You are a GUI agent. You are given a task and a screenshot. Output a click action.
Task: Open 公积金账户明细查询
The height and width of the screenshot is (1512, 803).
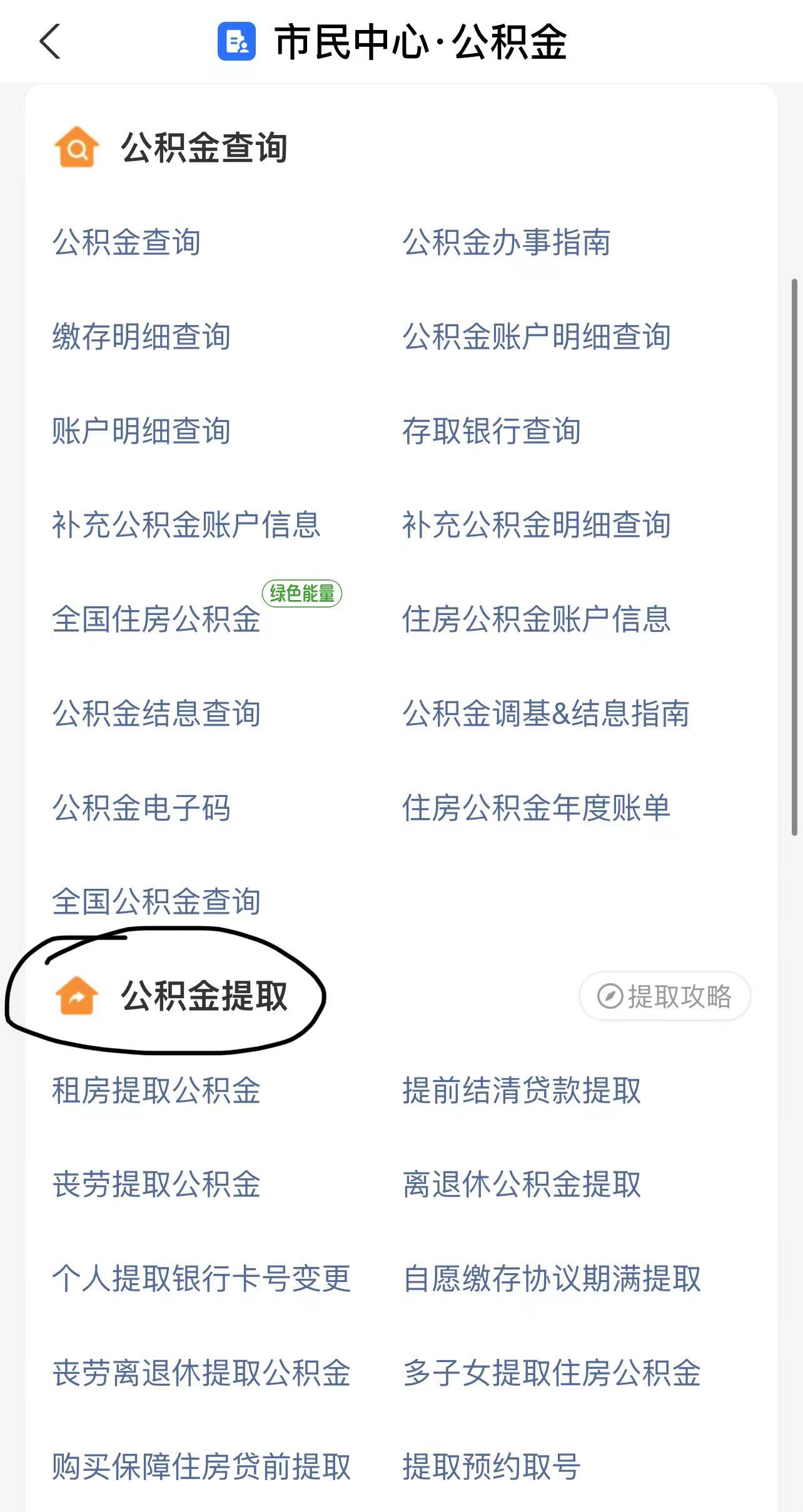coord(537,337)
